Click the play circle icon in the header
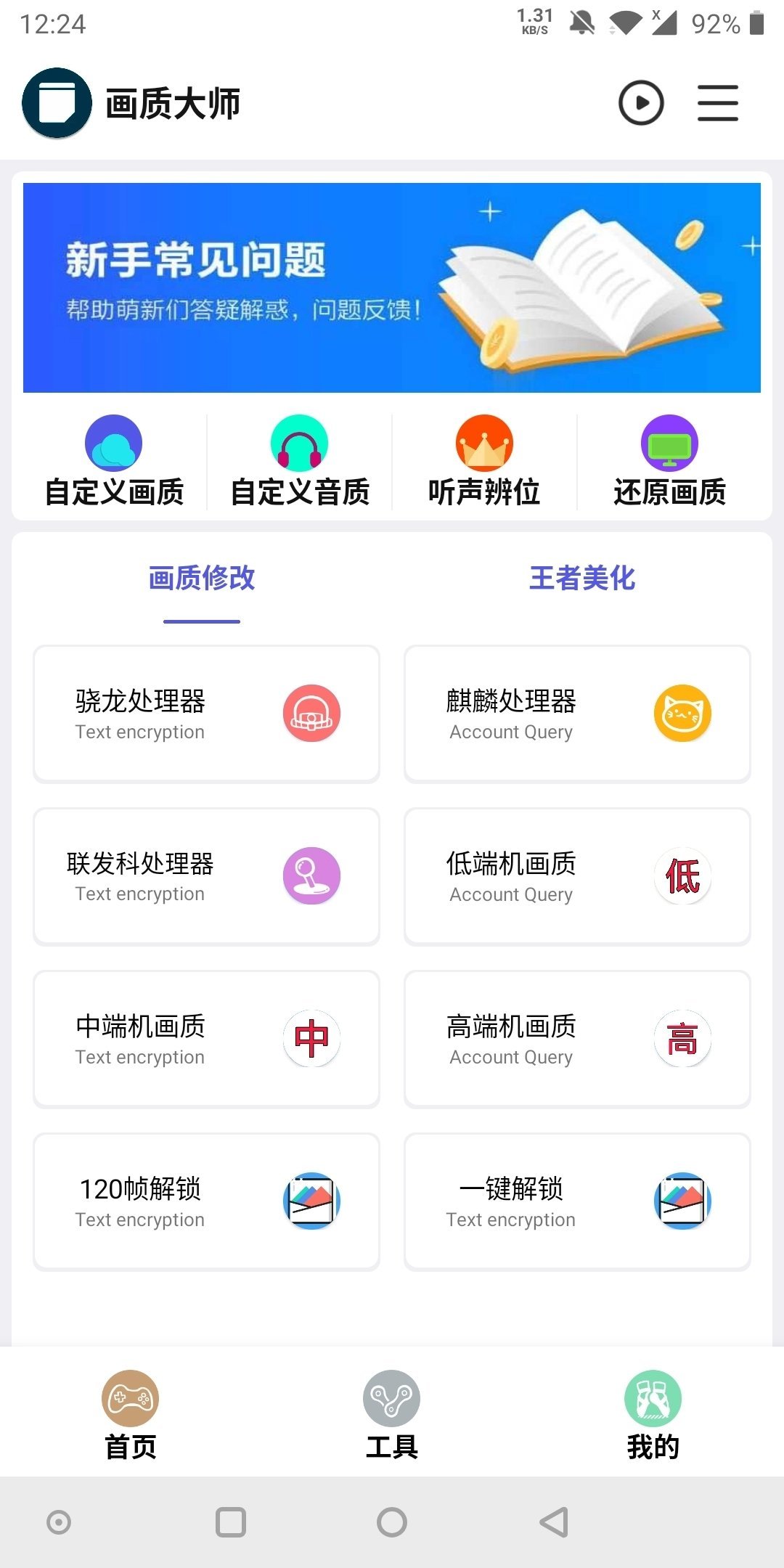The width and height of the screenshot is (784, 1568). point(642,102)
